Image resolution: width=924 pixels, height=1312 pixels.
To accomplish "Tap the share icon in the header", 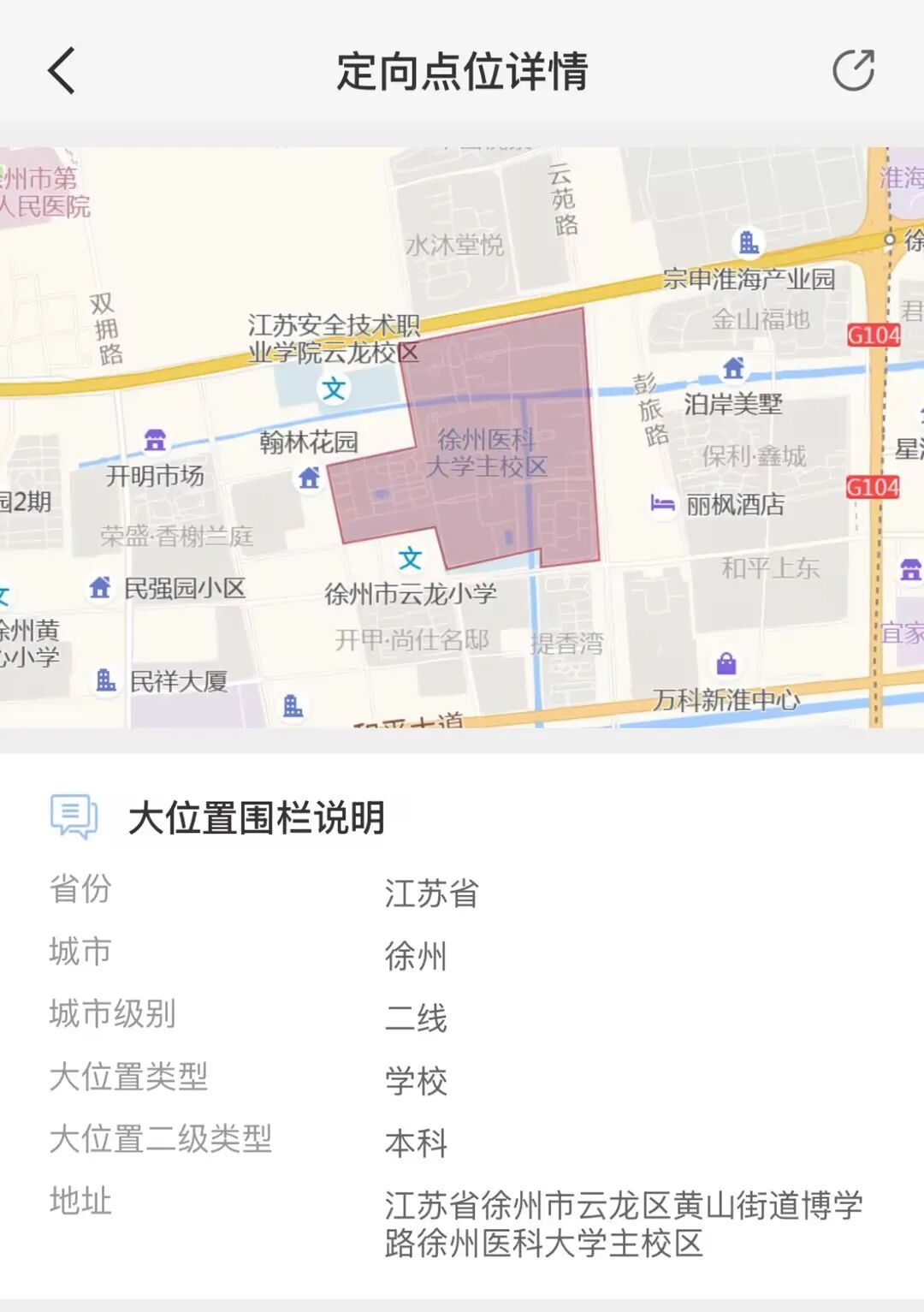I will pyautogui.click(x=854, y=70).
